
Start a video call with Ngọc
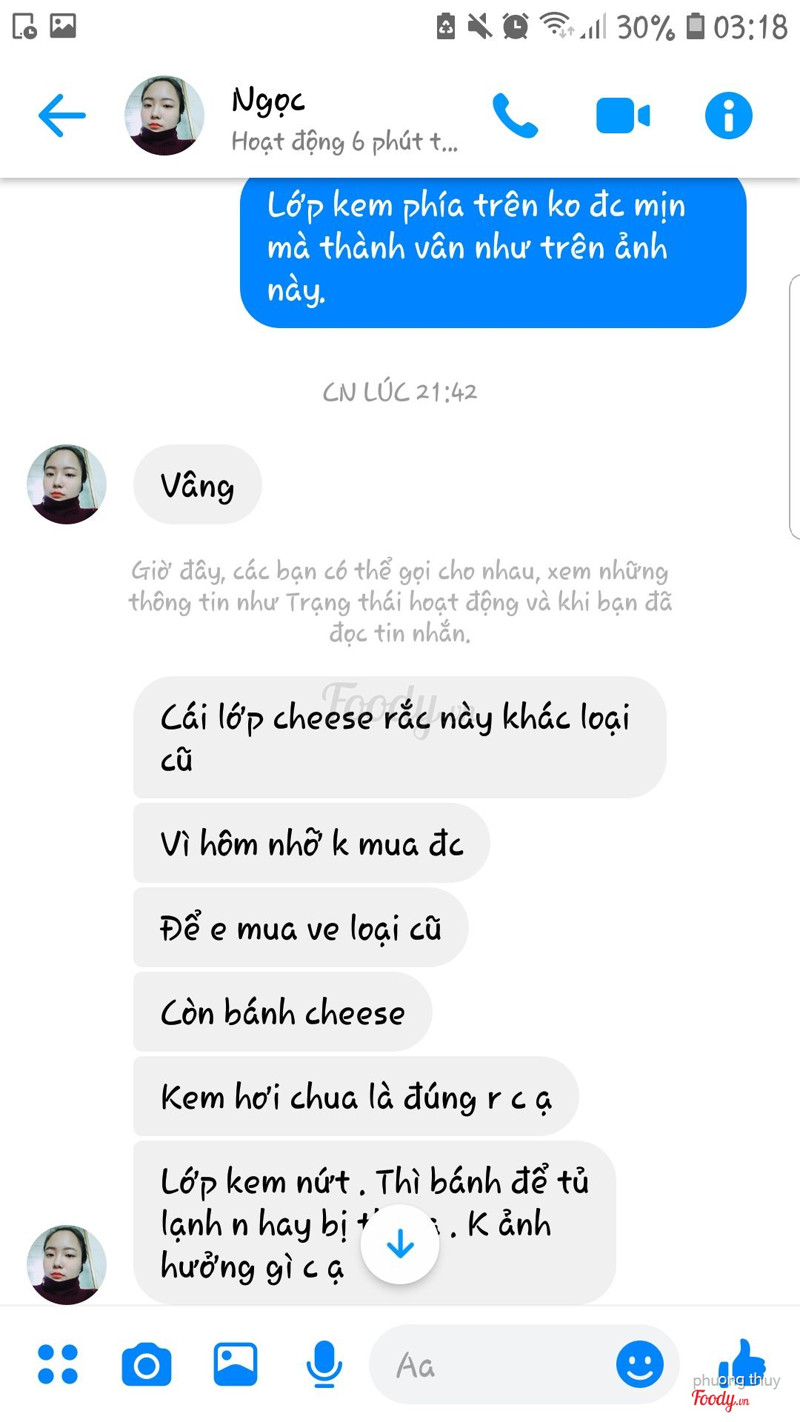click(x=622, y=116)
